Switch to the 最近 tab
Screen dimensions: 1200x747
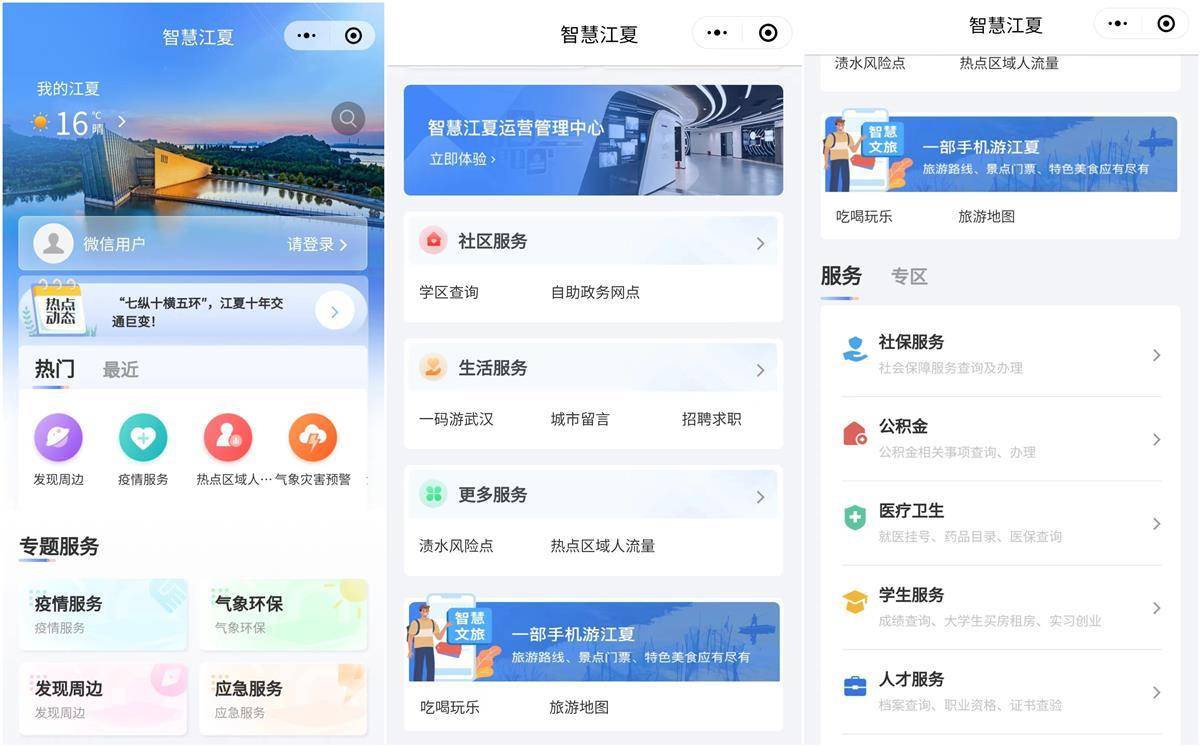pyautogui.click(x=120, y=370)
